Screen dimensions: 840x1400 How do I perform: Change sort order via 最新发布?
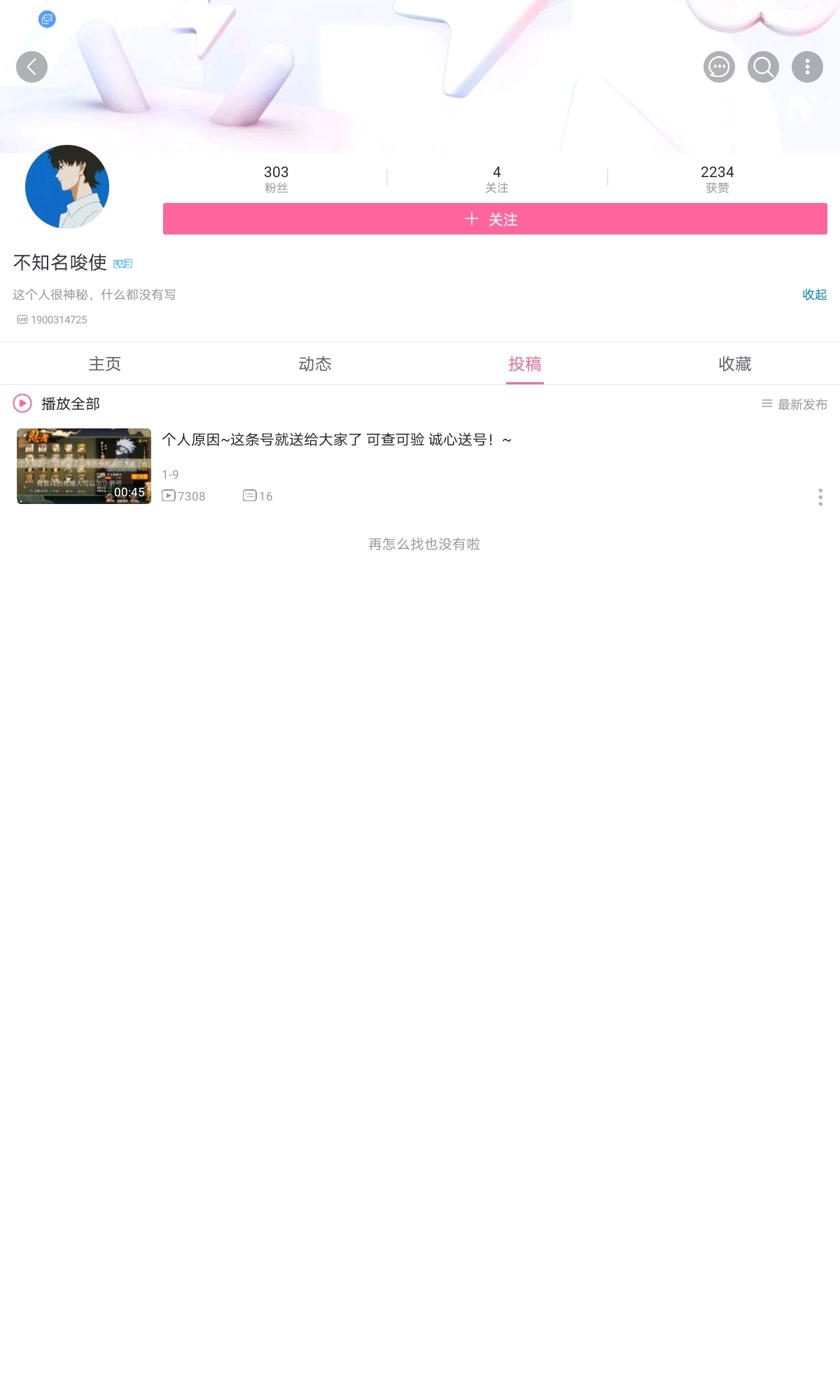794,405
